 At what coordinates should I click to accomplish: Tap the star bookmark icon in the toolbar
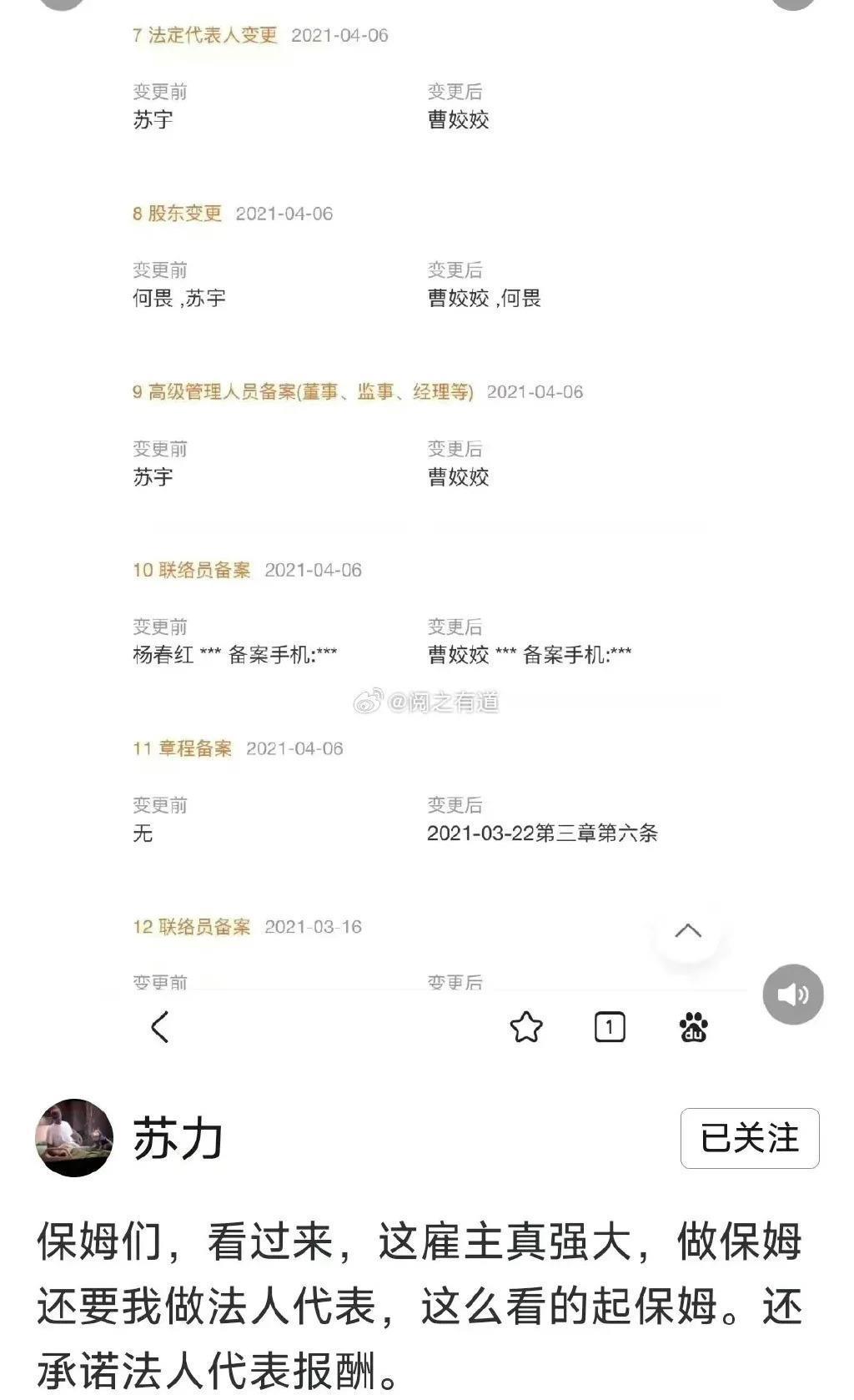[x=527, y=1027]
